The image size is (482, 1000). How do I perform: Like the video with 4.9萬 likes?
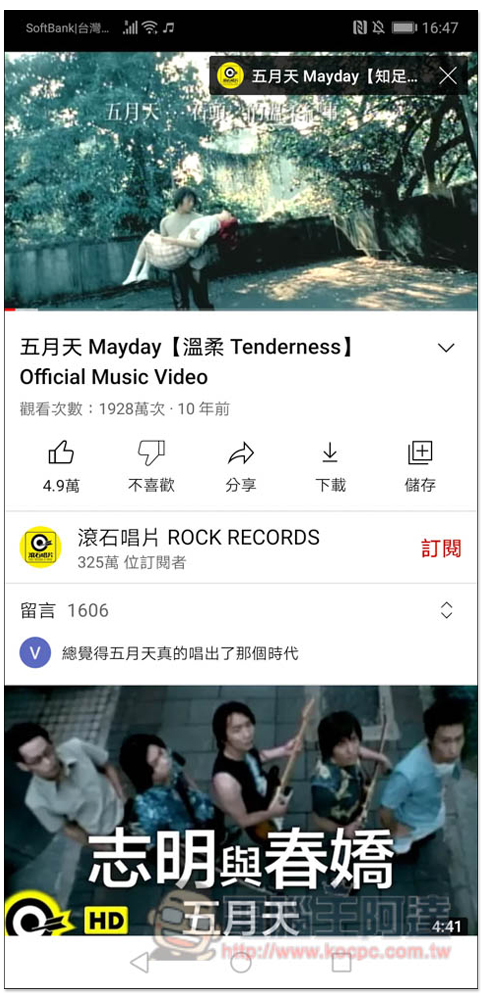tap(61, 467)
